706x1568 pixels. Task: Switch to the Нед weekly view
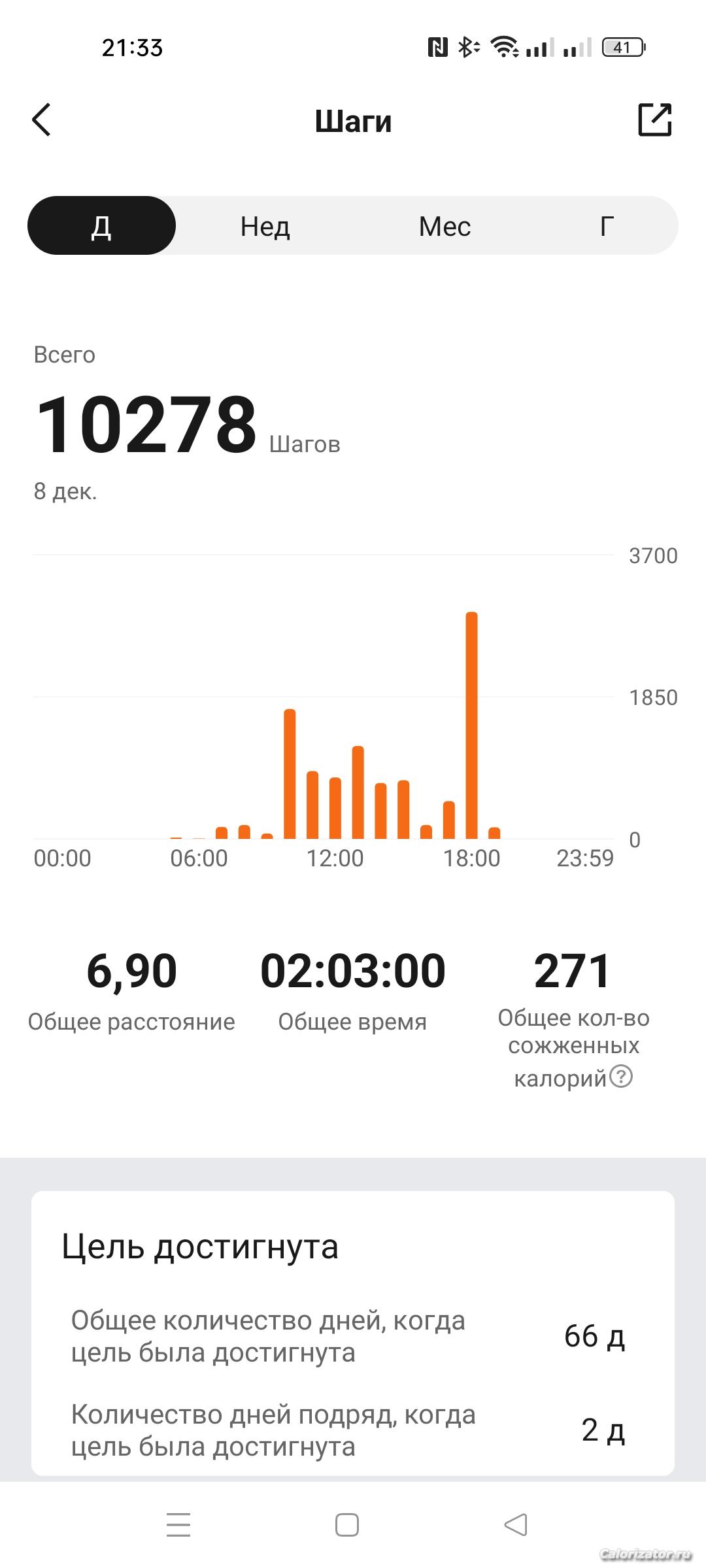pos(265,226)
